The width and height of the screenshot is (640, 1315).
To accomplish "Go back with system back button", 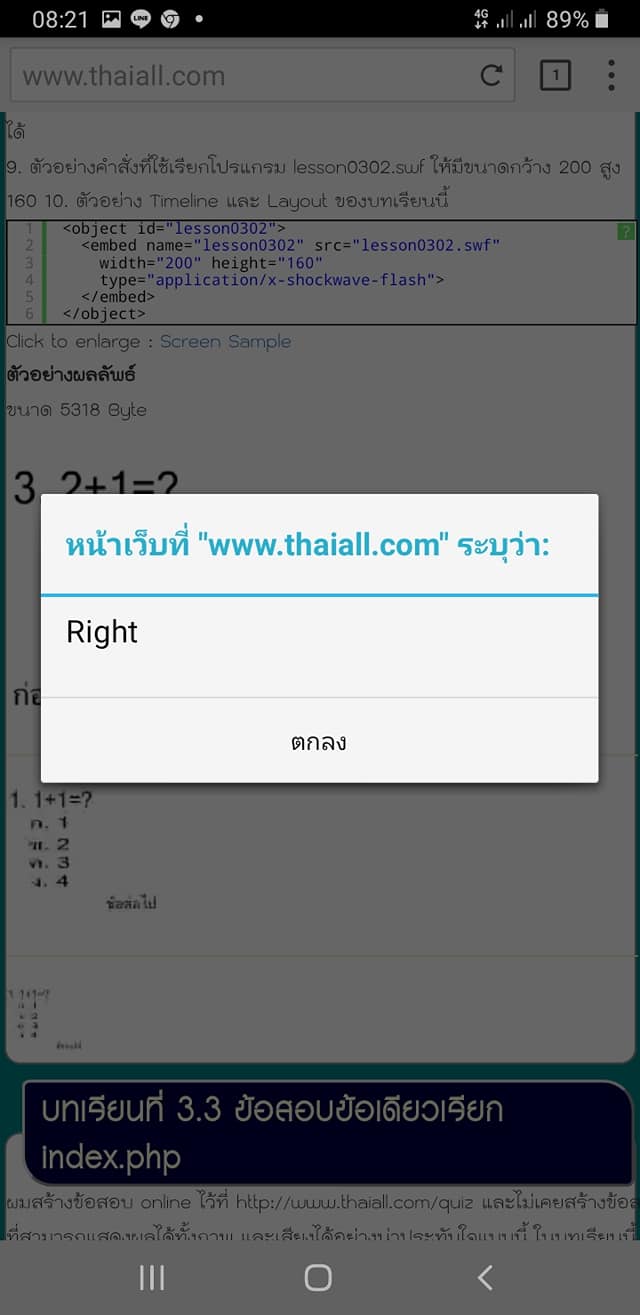I will coord(485,1277).
